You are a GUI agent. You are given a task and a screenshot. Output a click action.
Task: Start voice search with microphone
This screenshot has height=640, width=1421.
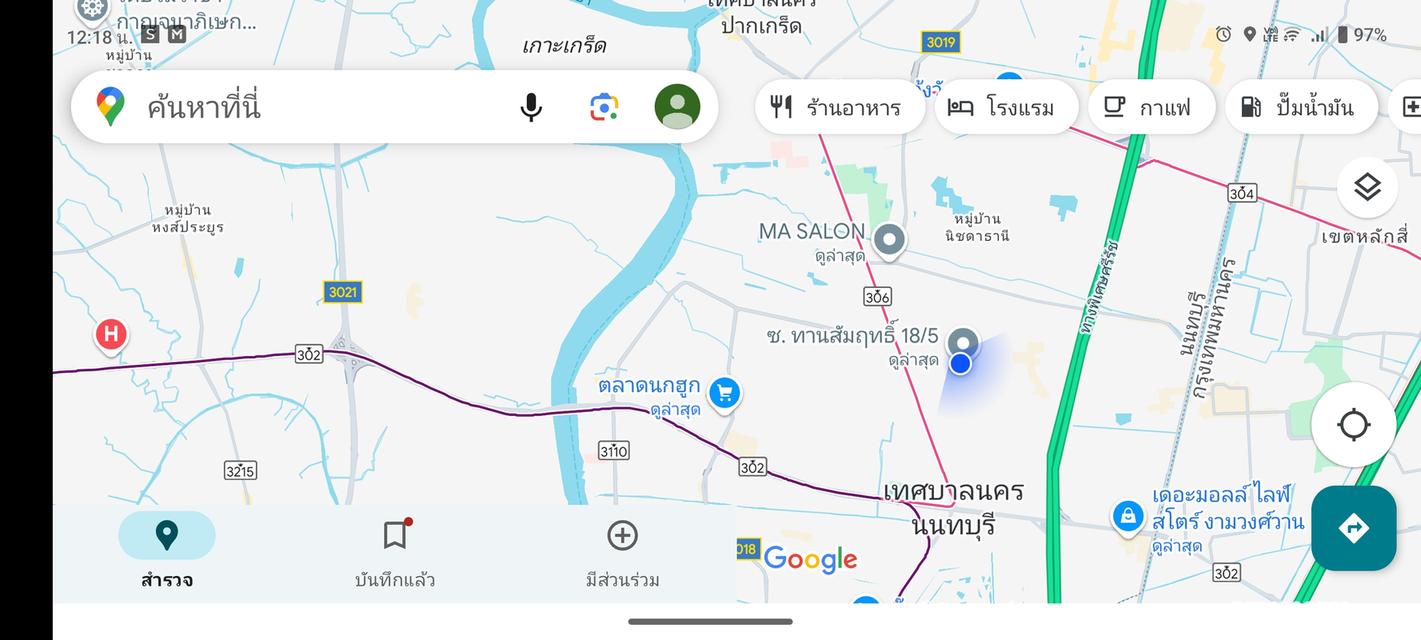pos(531,107)
